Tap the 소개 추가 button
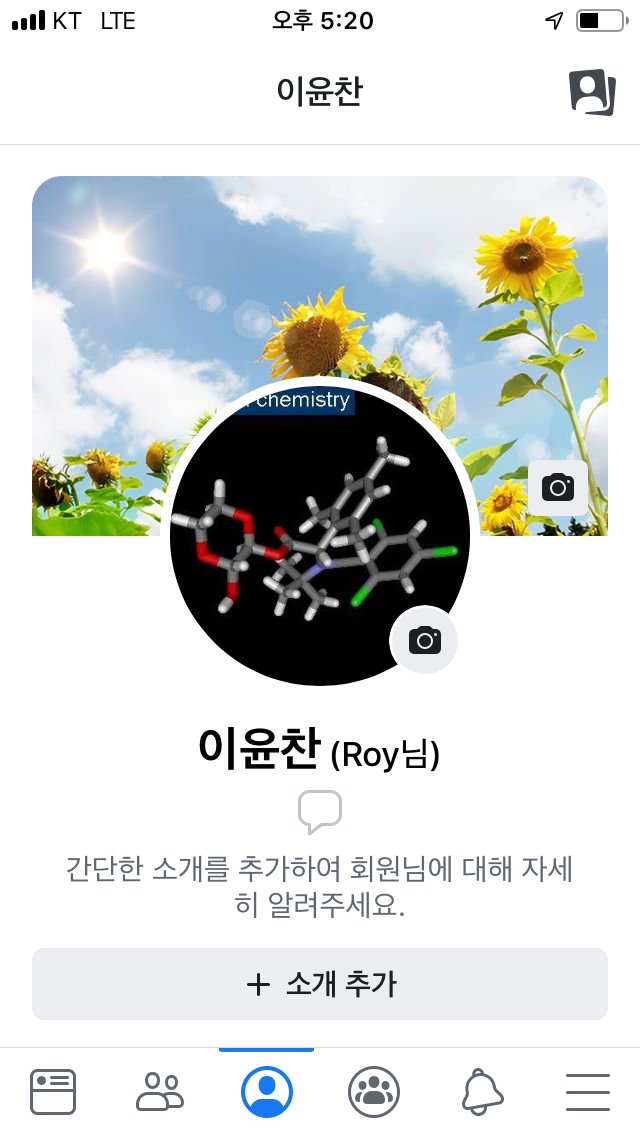The width and height of the screenshot is (640, 1136). tap(320, 984)
